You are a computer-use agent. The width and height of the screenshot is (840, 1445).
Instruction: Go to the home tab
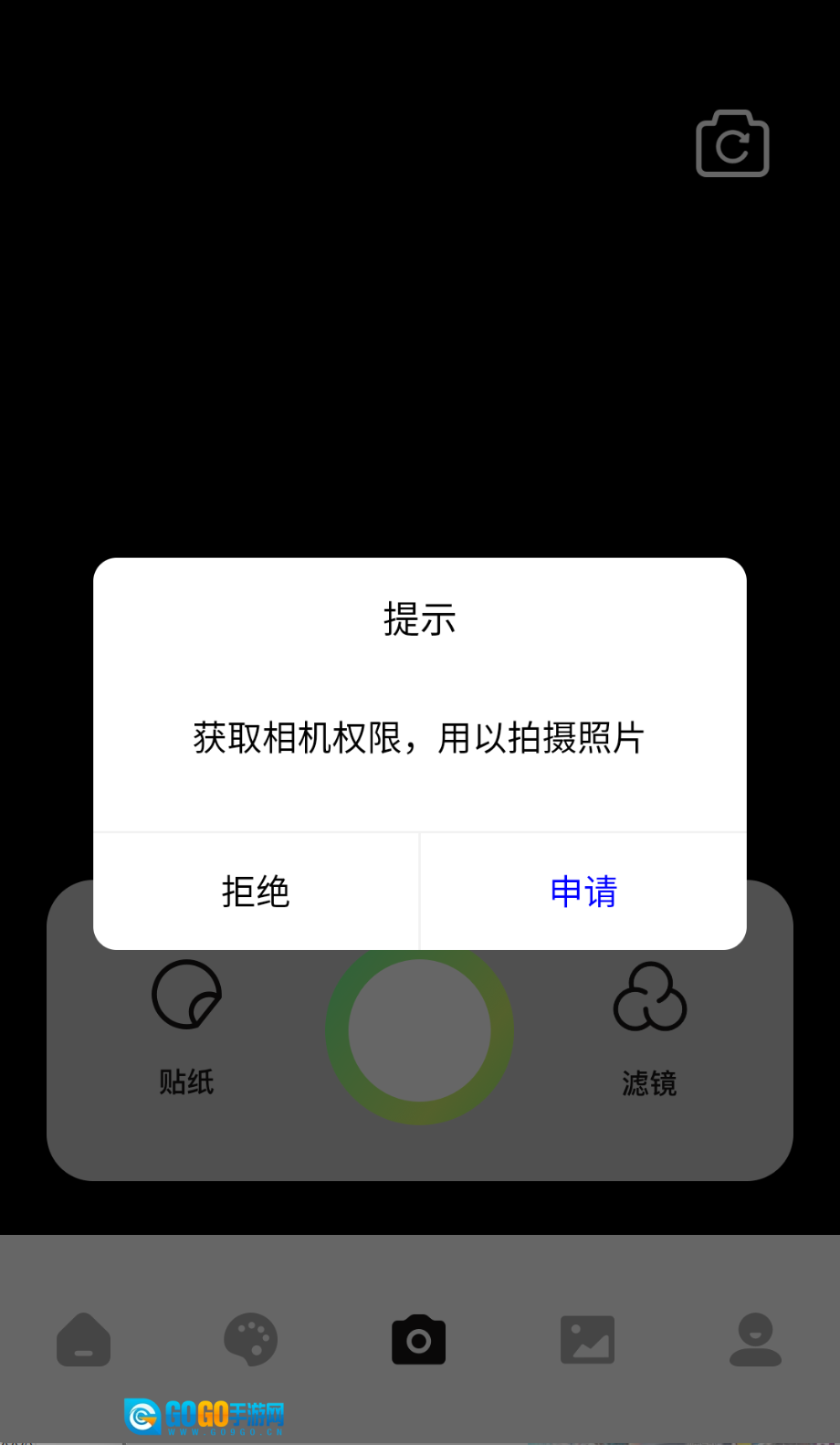click(x=84, y=1340)
